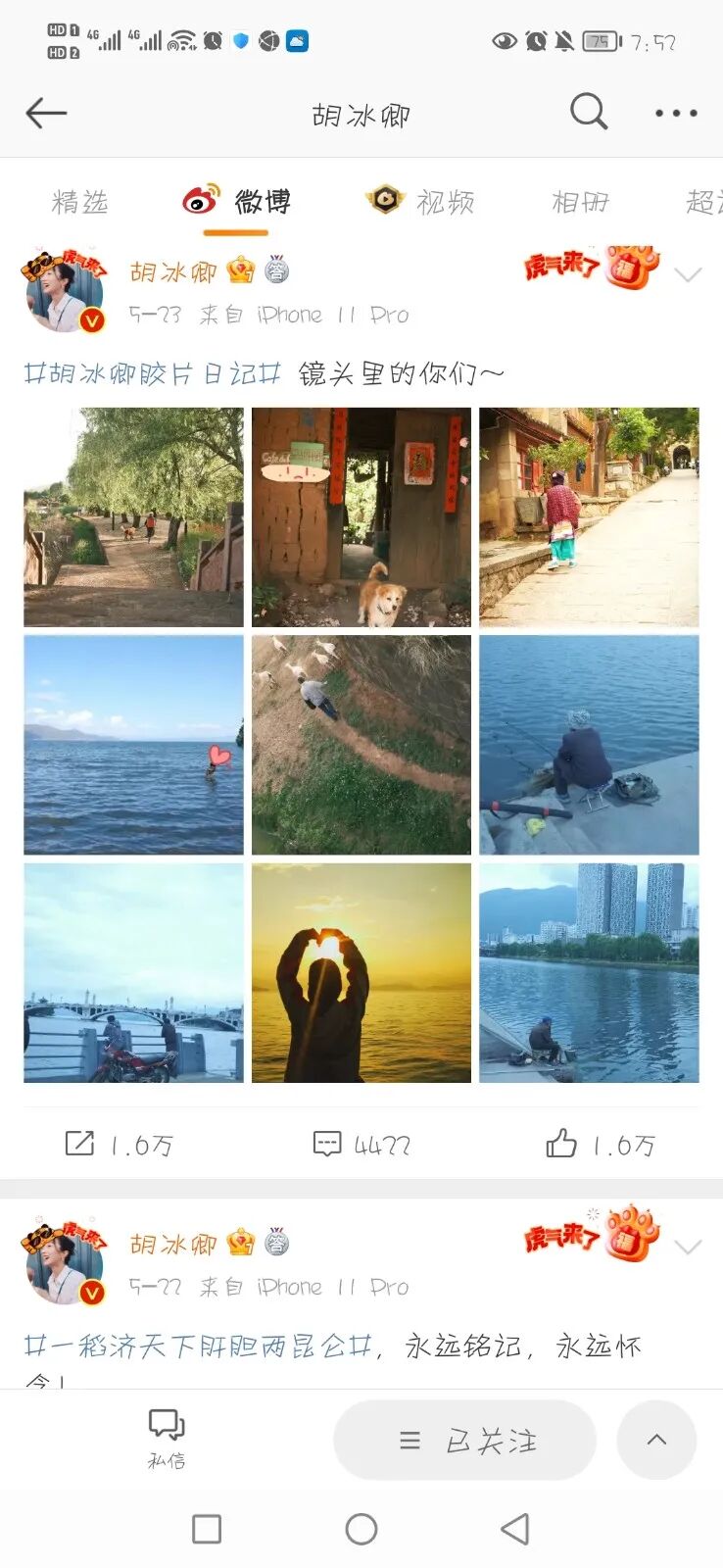Jump back to top with the up arrow
Viewport: 723px width, 1568px height.
(656, 1440)
